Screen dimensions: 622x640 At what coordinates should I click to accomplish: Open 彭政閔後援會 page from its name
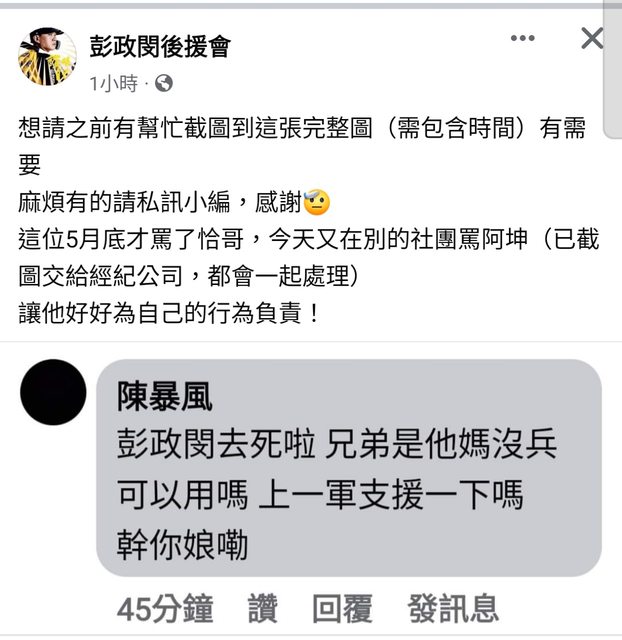pos(160,45)
